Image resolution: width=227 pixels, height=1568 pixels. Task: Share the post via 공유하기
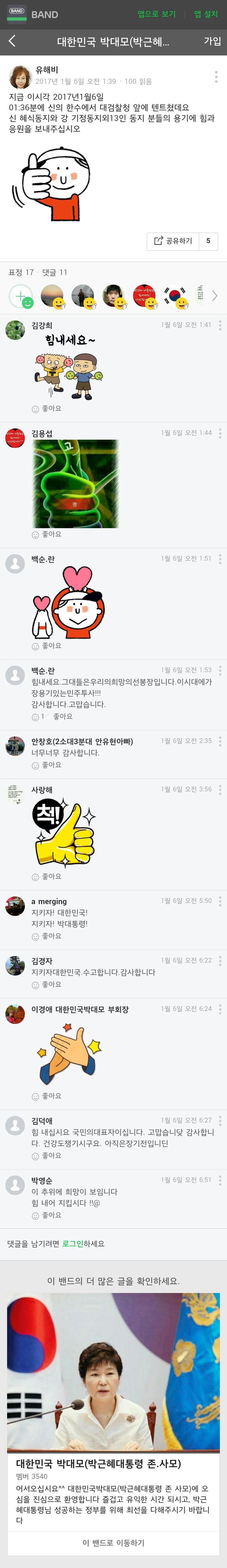pos(173,241)
